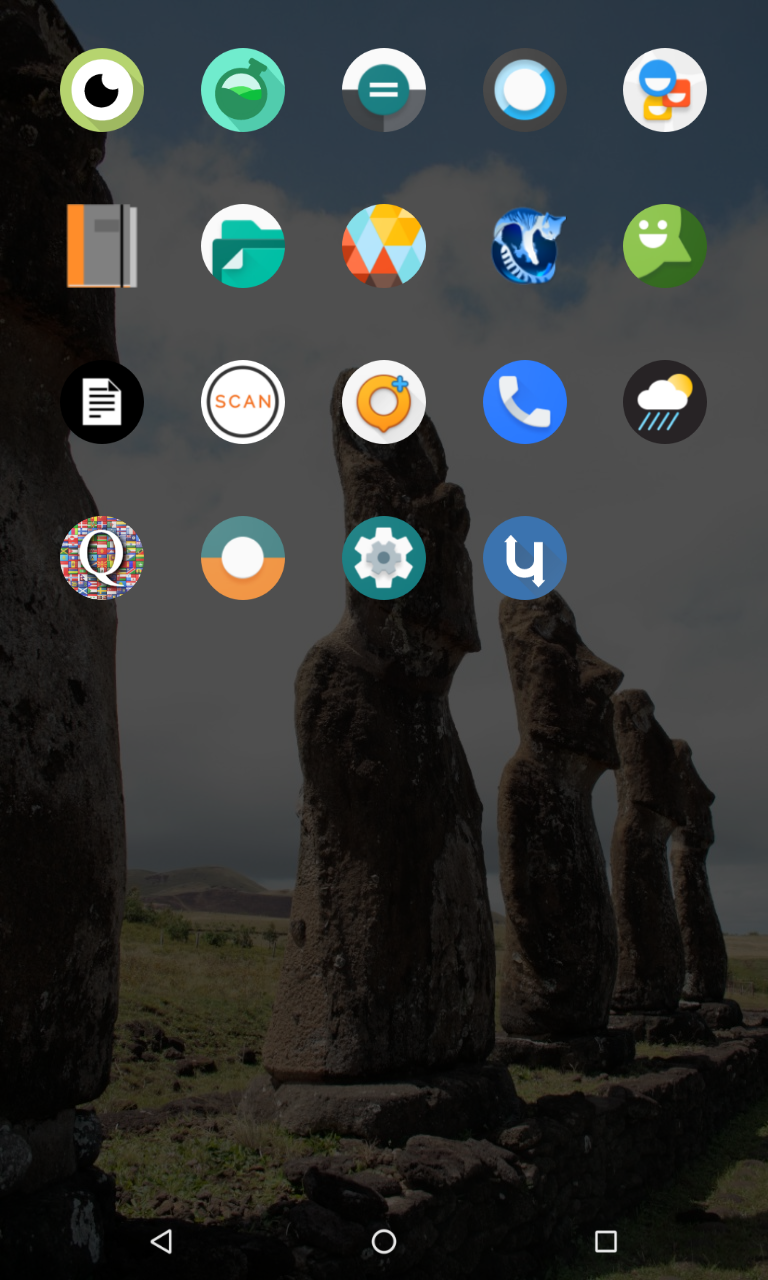
Task: Check the rainy weather app
Action: point(665,402)
